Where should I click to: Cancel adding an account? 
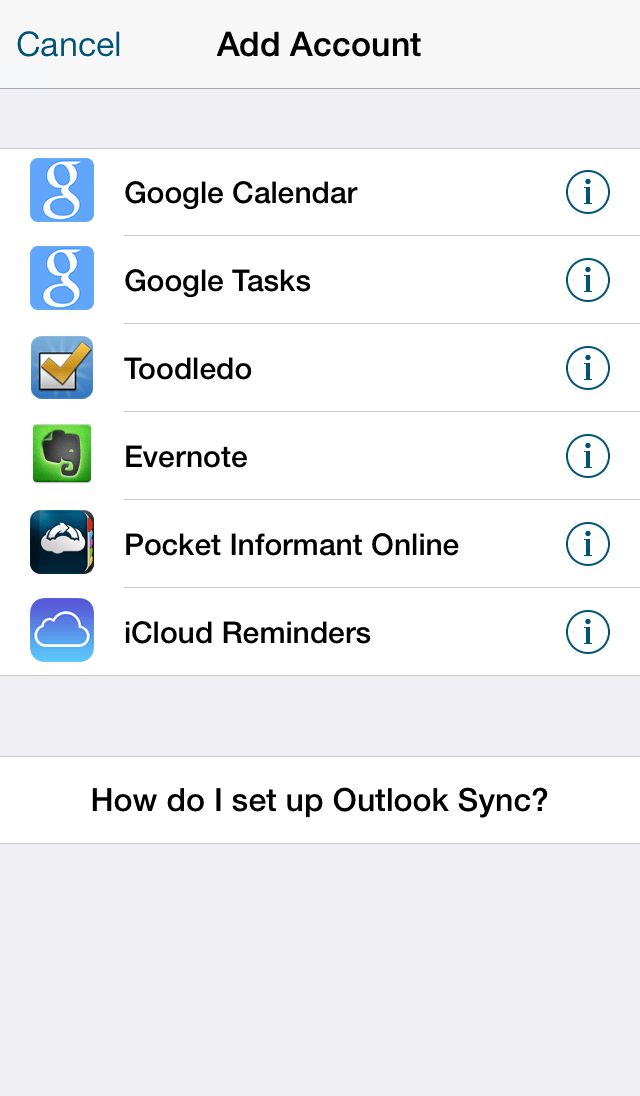click(68, 45)
